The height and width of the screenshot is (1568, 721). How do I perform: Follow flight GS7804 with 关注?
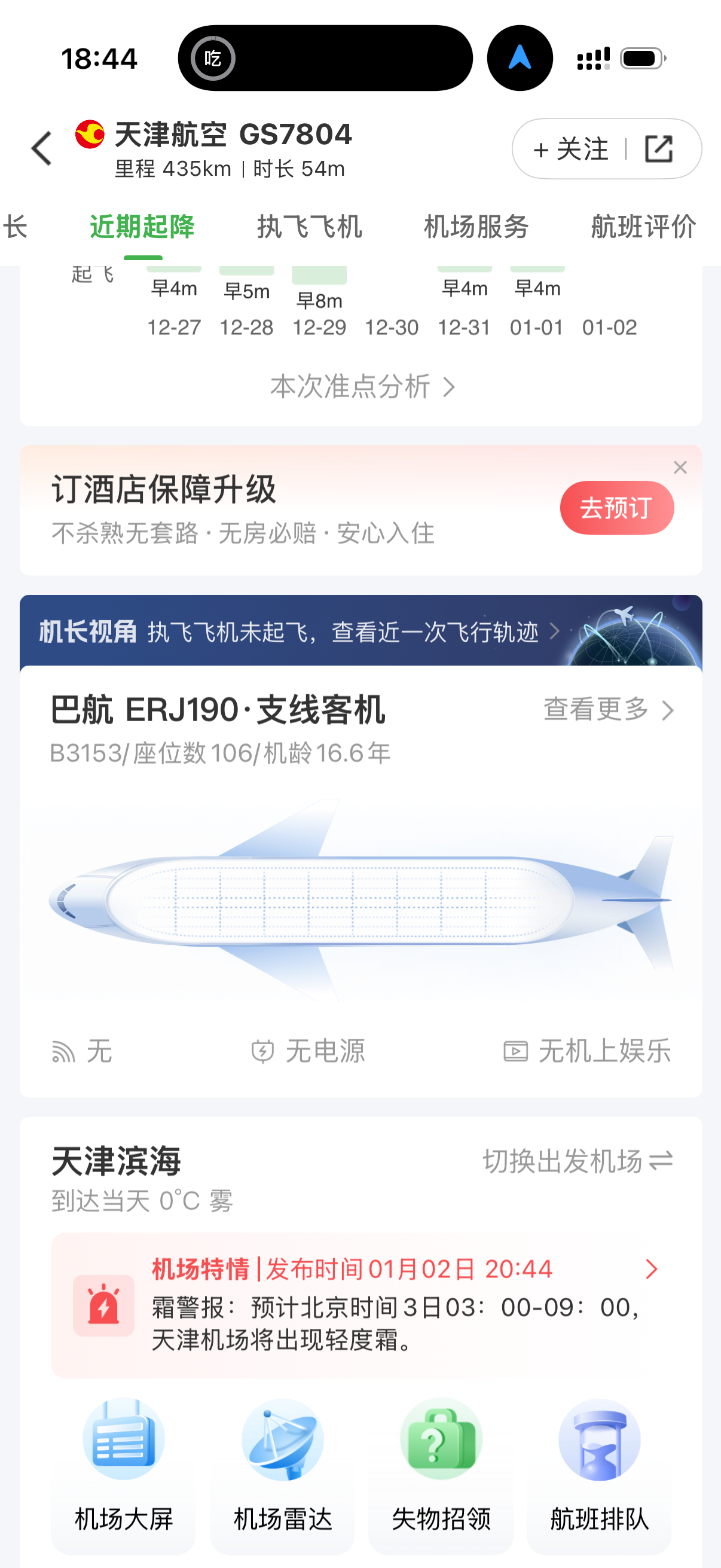pyautogui.click(x=571, y=149)
